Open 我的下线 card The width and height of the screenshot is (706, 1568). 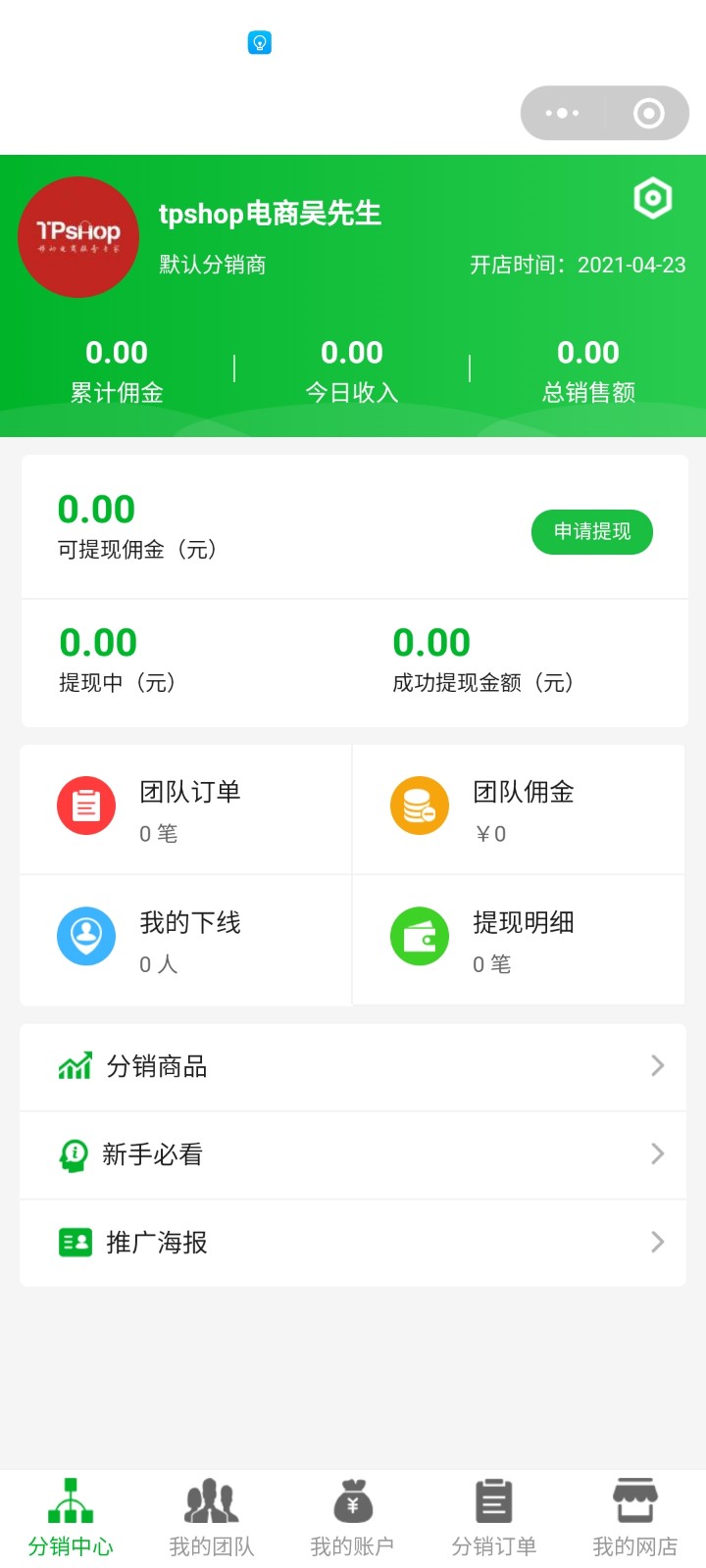(186, 941)
